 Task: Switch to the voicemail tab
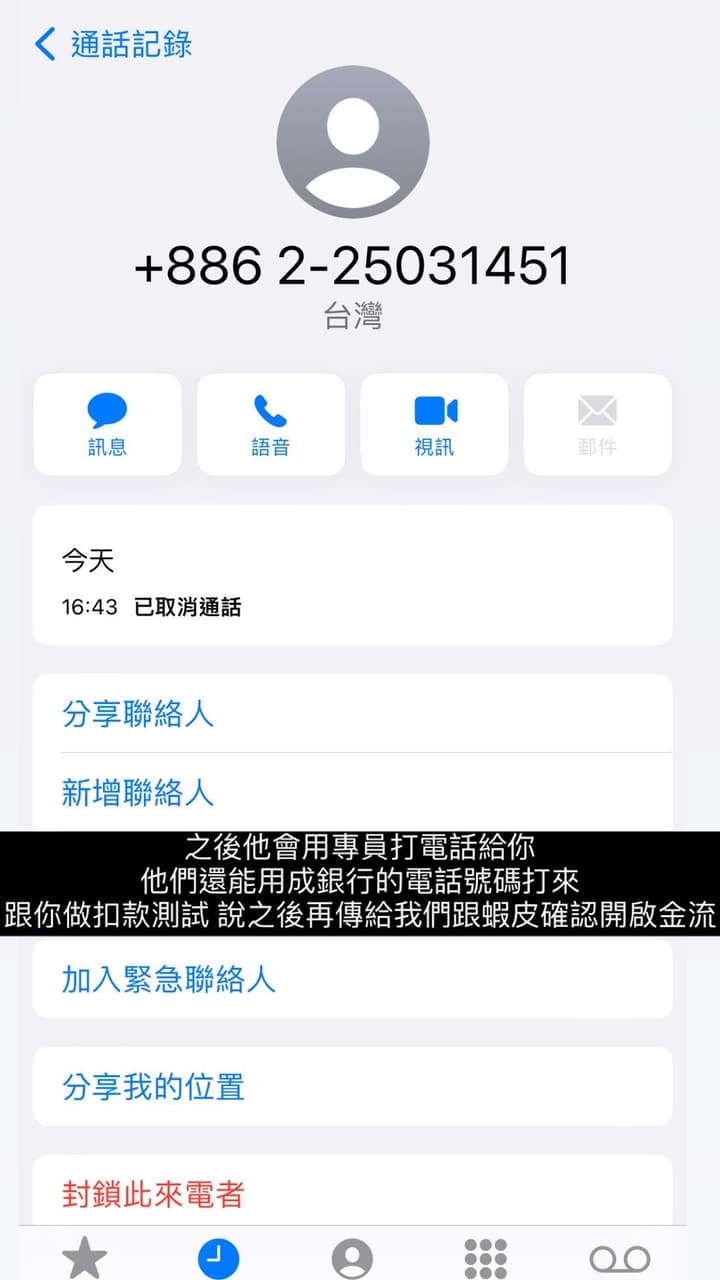pos(619,1258)
